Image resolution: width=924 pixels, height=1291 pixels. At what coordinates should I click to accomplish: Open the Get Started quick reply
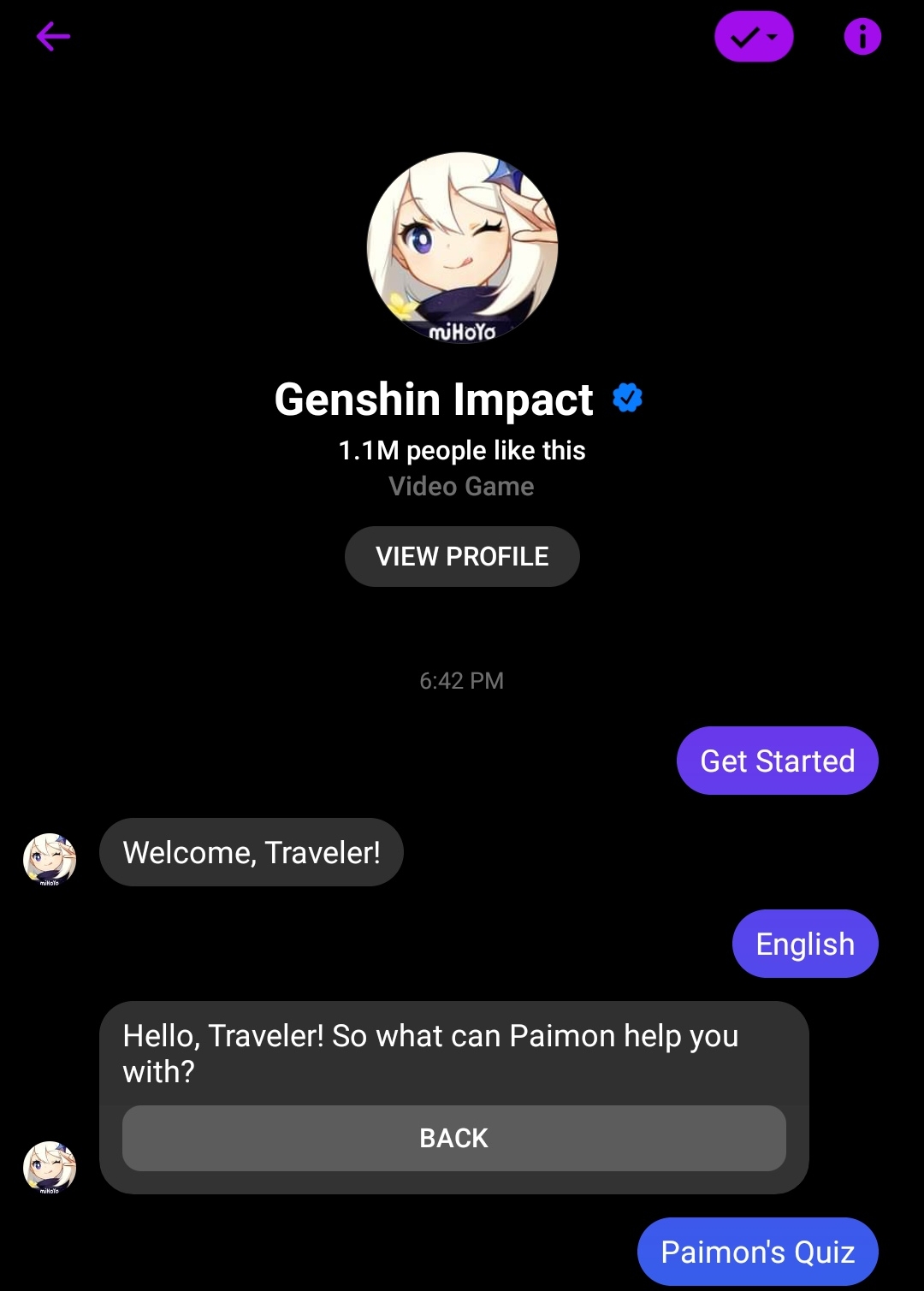[777, 760]
